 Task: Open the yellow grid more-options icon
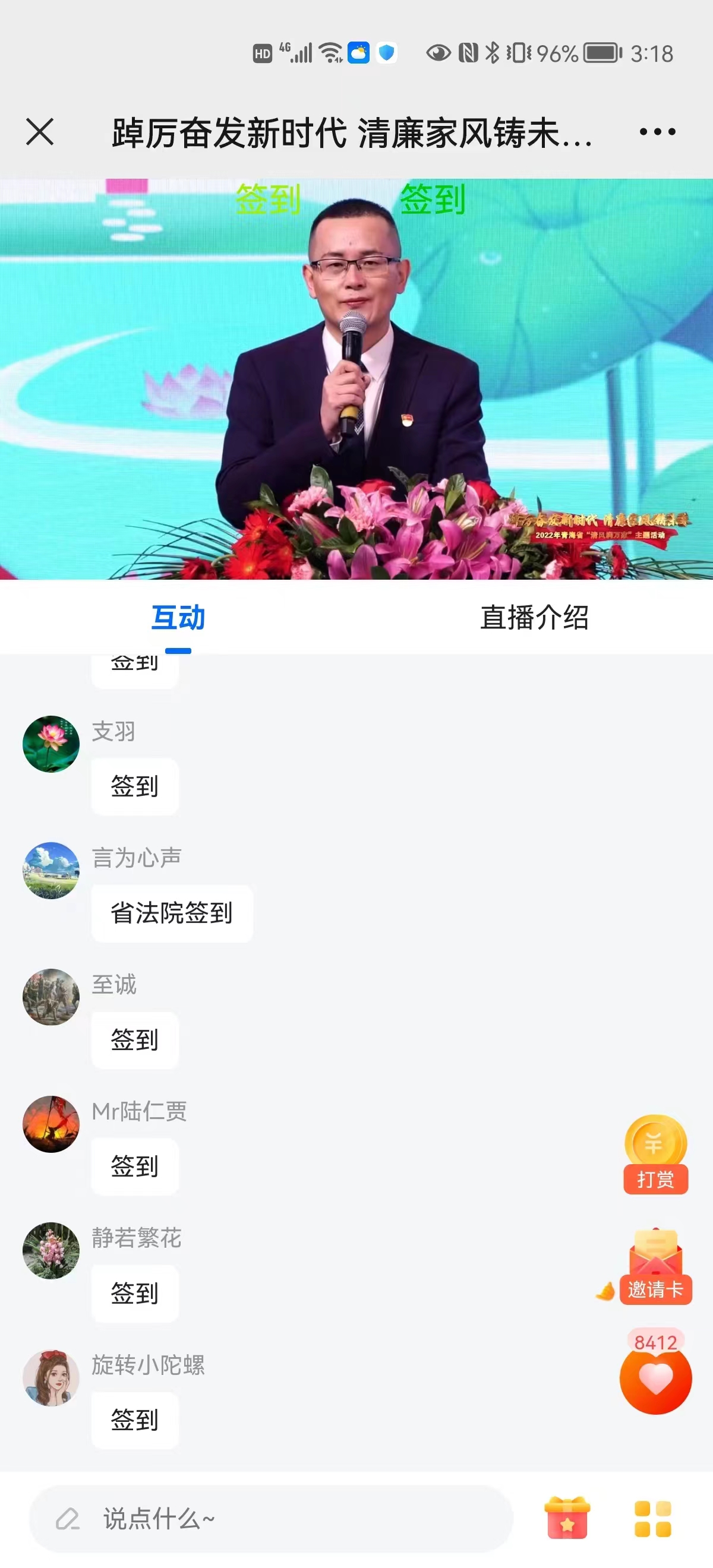coord(653,1519)
